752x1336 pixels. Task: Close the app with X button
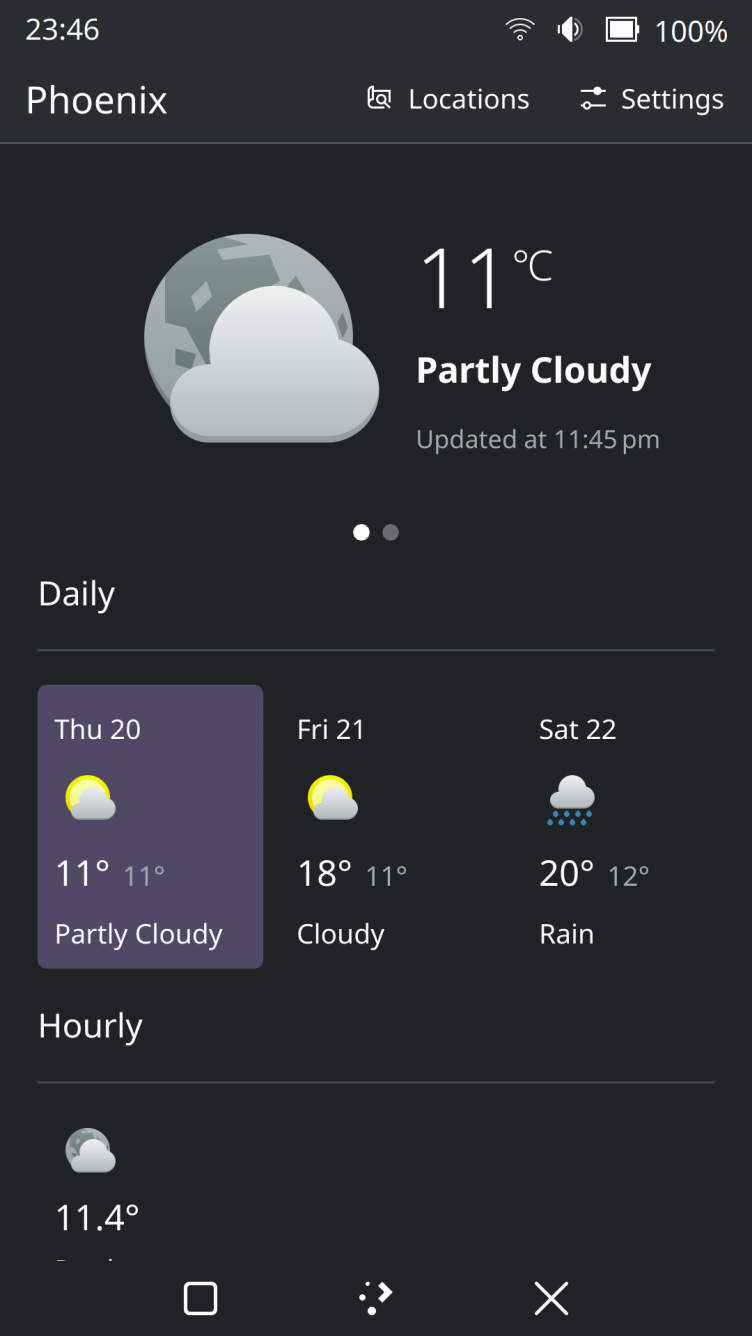(551, 1298)
